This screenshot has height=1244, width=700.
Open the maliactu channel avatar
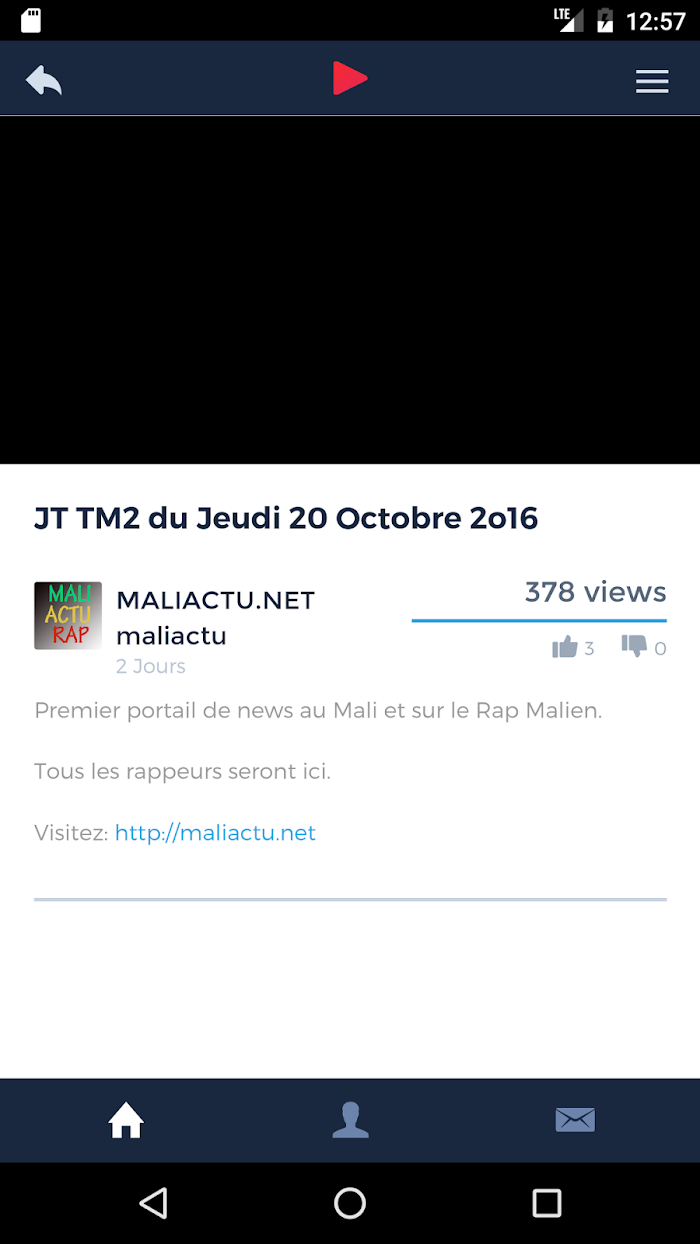(x=68, y=616)
